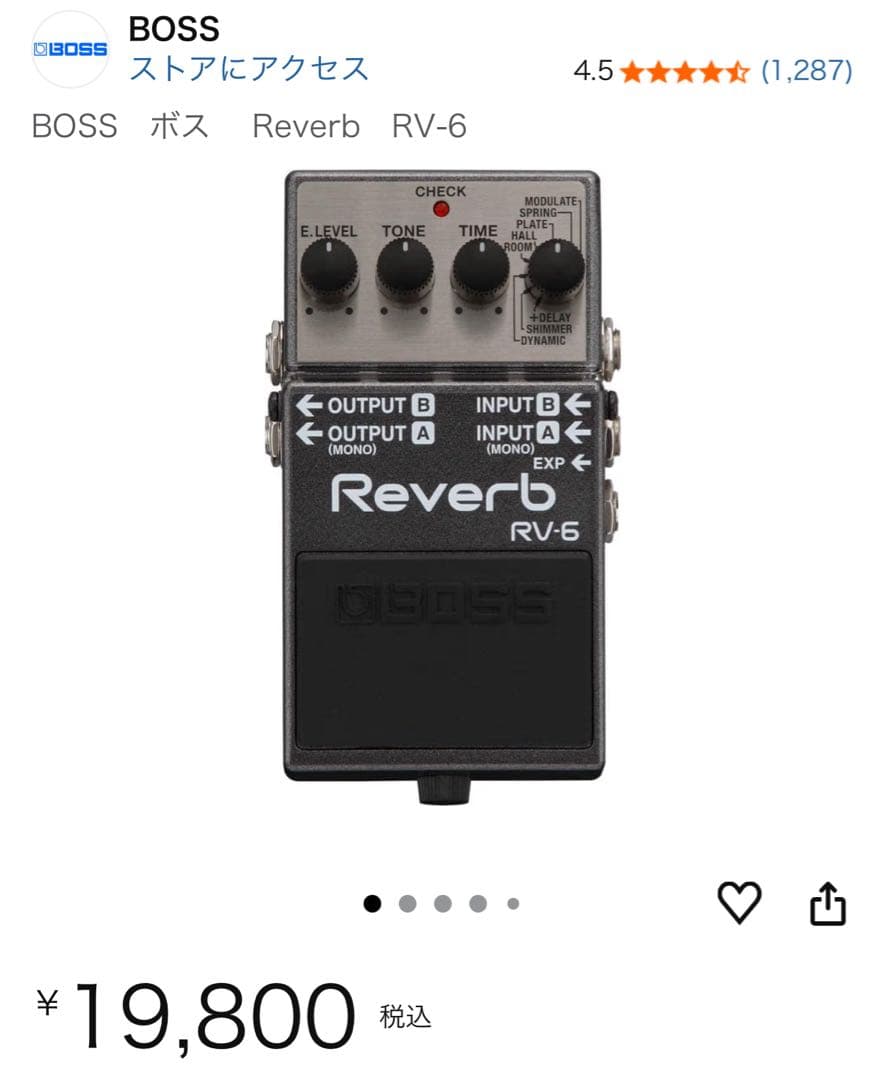Select the first star in the rating row
The image size is (886, 1080).
634,72
